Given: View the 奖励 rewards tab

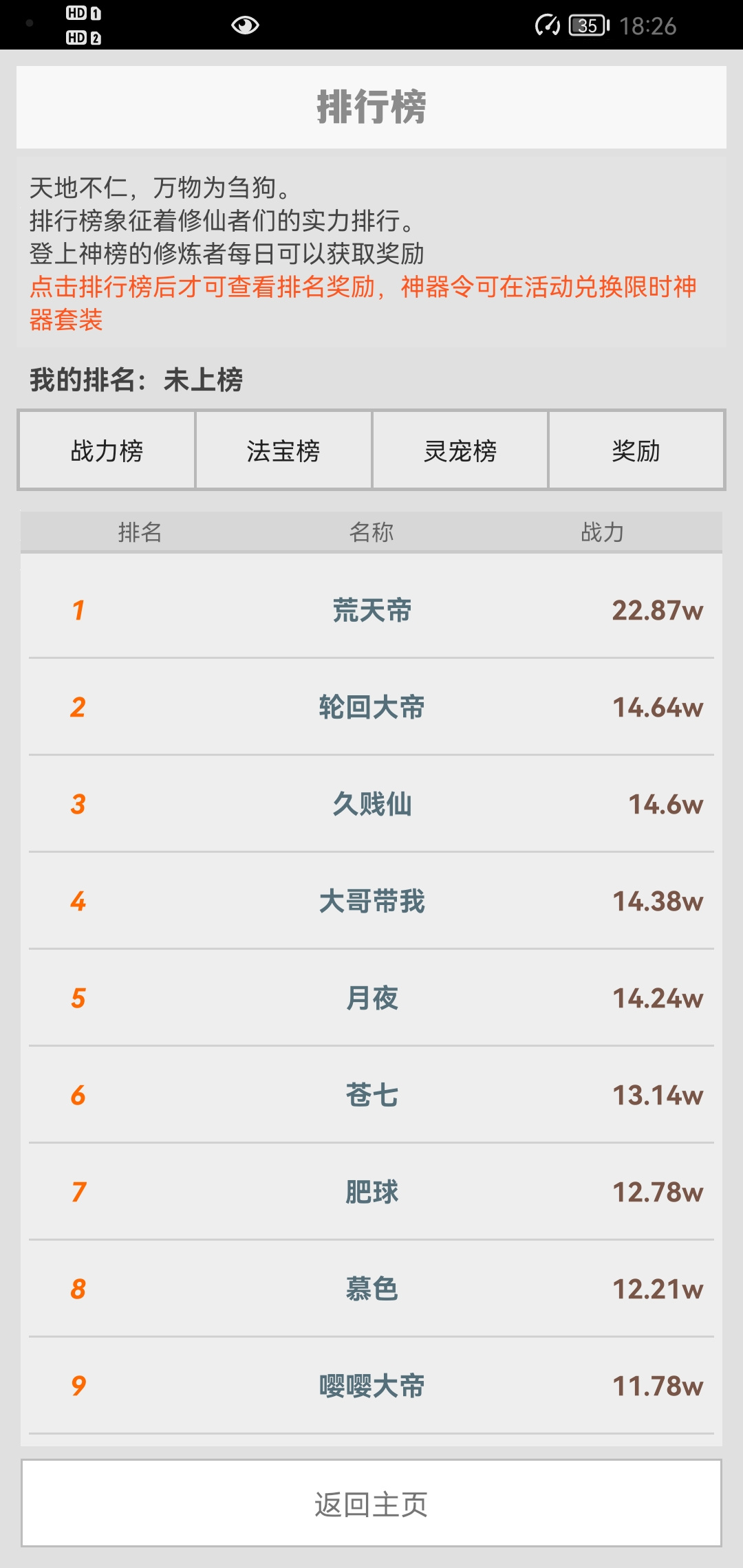Looking at the screenshot, I should 636,450.
